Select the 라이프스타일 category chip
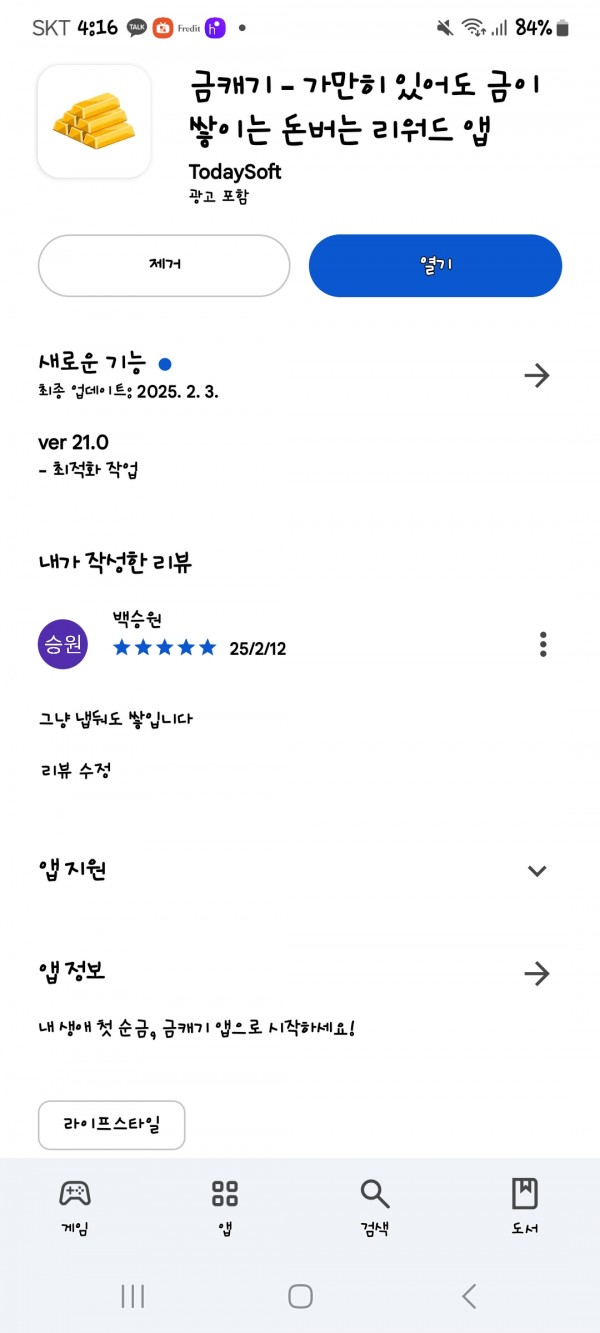 [112, 1125]
